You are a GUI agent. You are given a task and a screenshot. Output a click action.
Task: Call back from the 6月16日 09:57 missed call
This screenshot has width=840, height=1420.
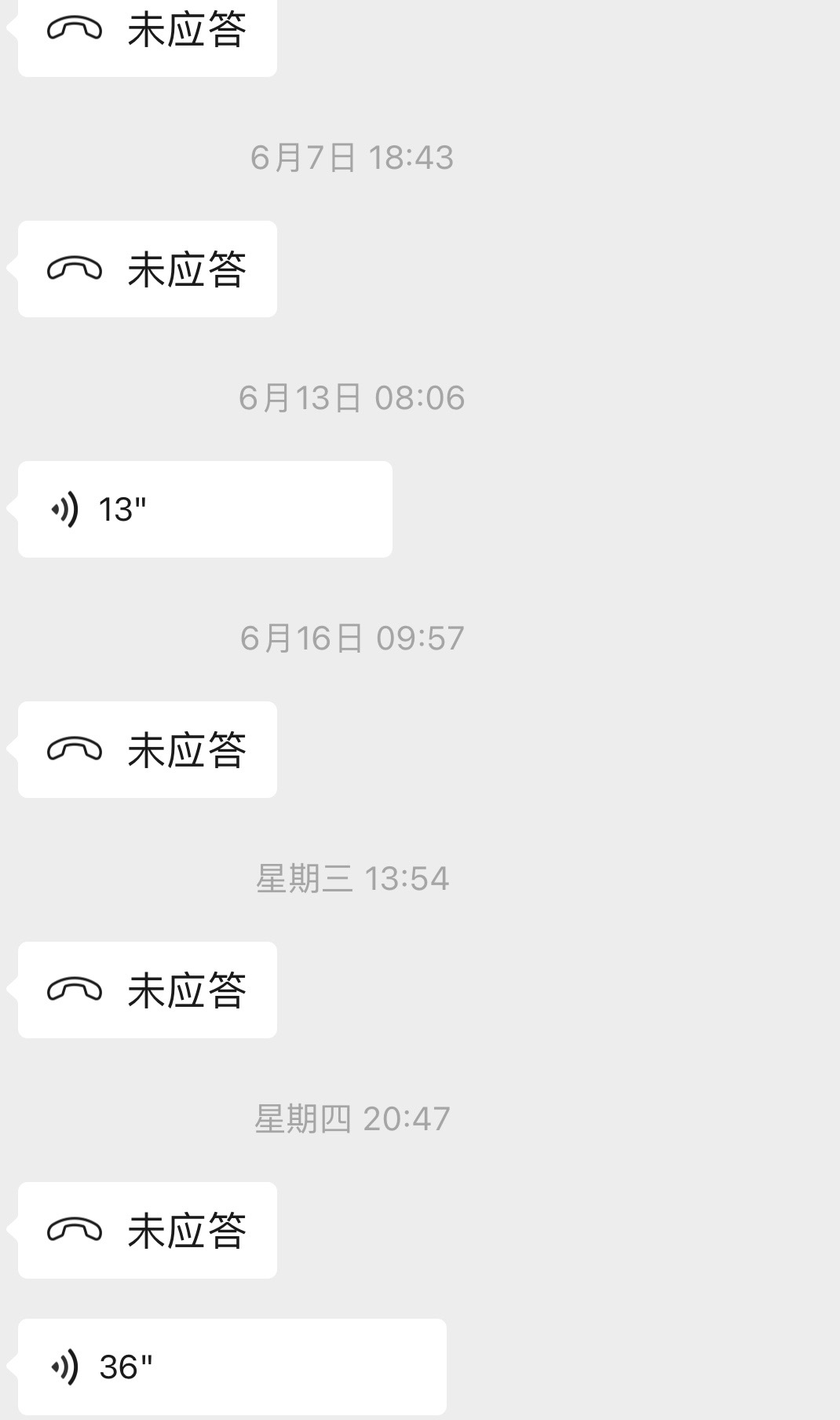click(148, 749)
